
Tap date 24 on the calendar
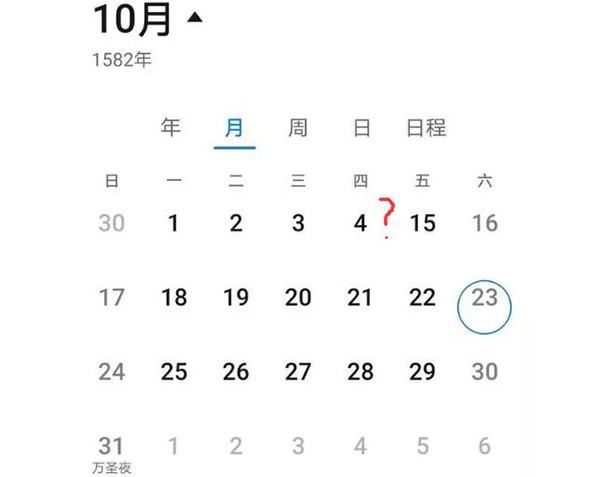(112, 372)
